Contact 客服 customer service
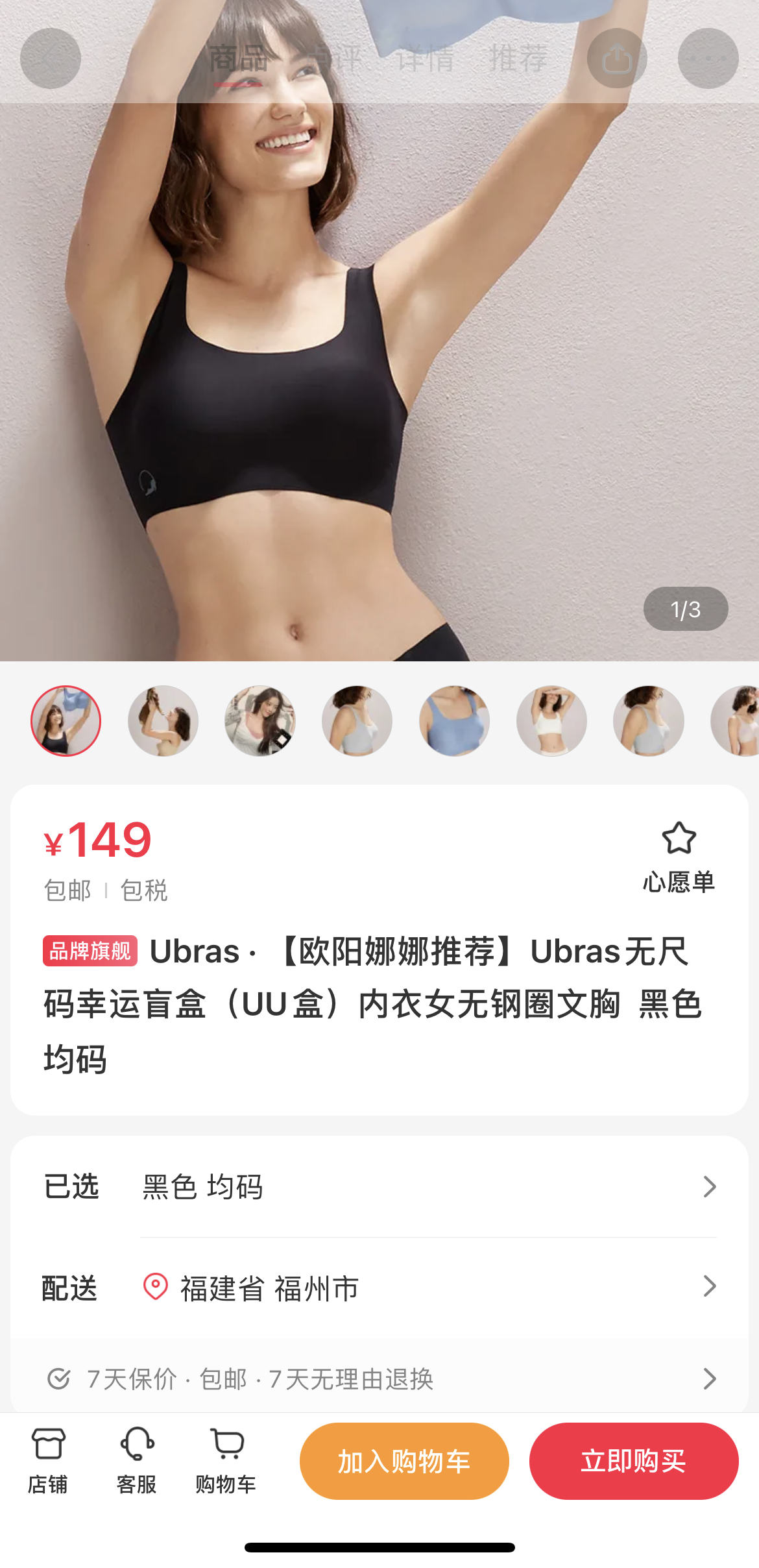The width and height of the screenshot is (759, 1568). click(x=137, y=1460)
